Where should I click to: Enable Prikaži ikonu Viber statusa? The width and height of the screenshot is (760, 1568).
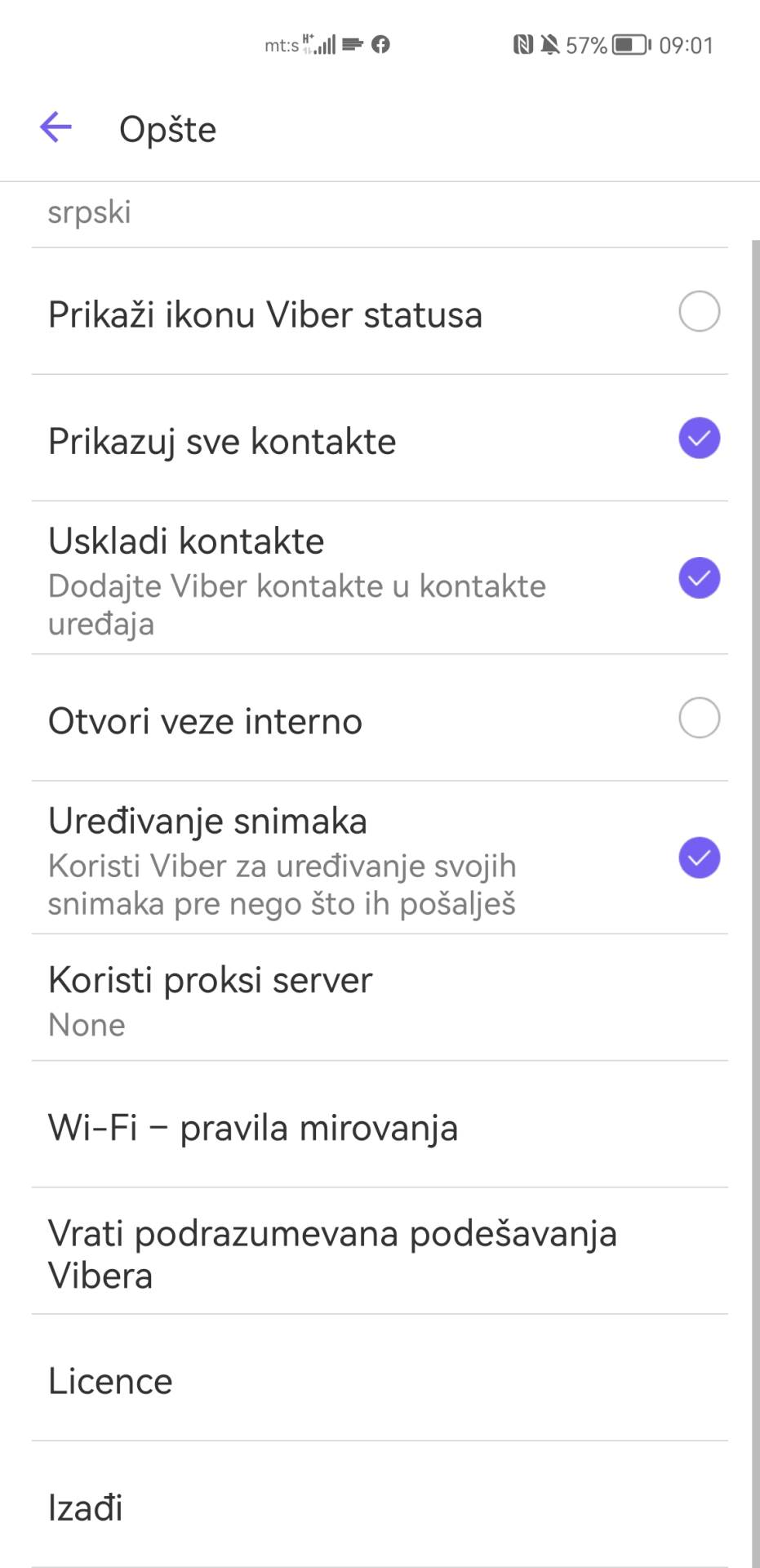(699, 311)
